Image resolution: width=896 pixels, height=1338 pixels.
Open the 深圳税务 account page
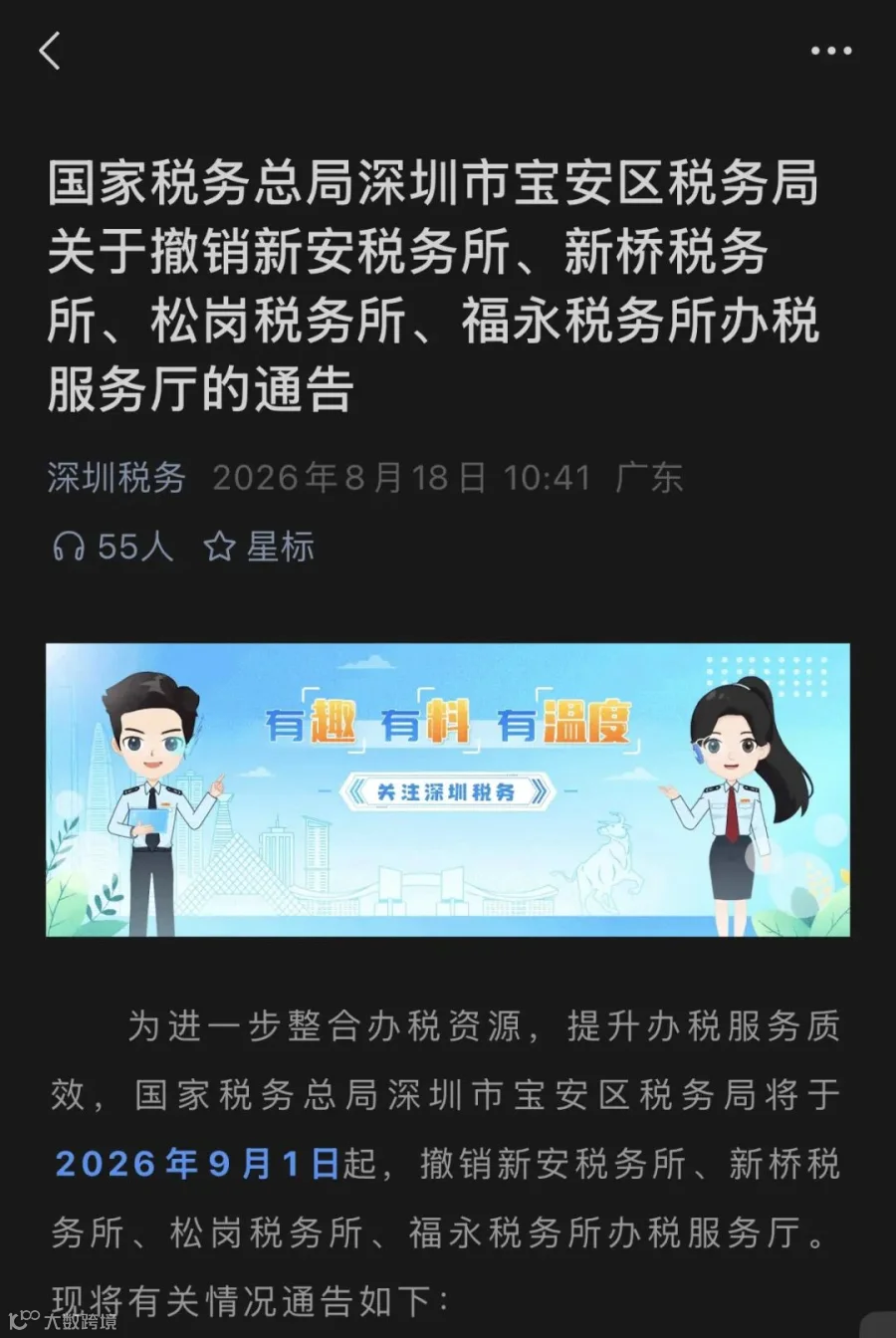coord(116,478)
